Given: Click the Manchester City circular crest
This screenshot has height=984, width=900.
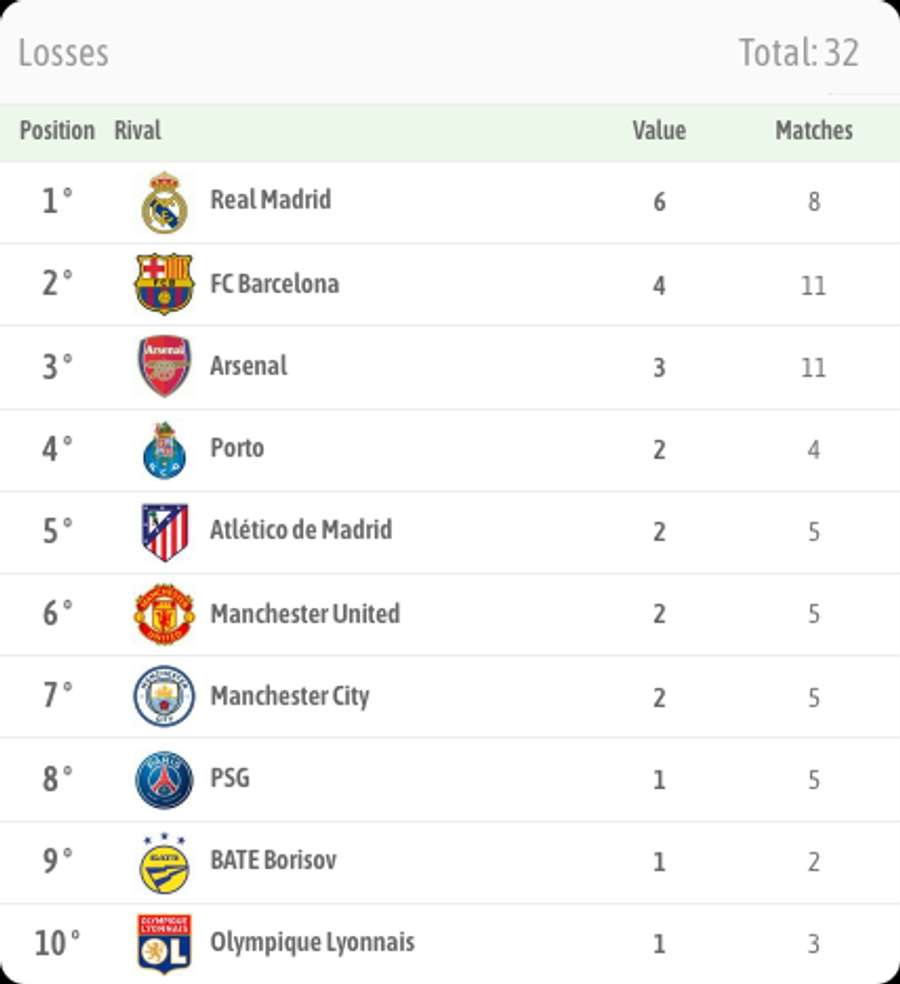Looking at the screenshot, I should pos(163,695).
